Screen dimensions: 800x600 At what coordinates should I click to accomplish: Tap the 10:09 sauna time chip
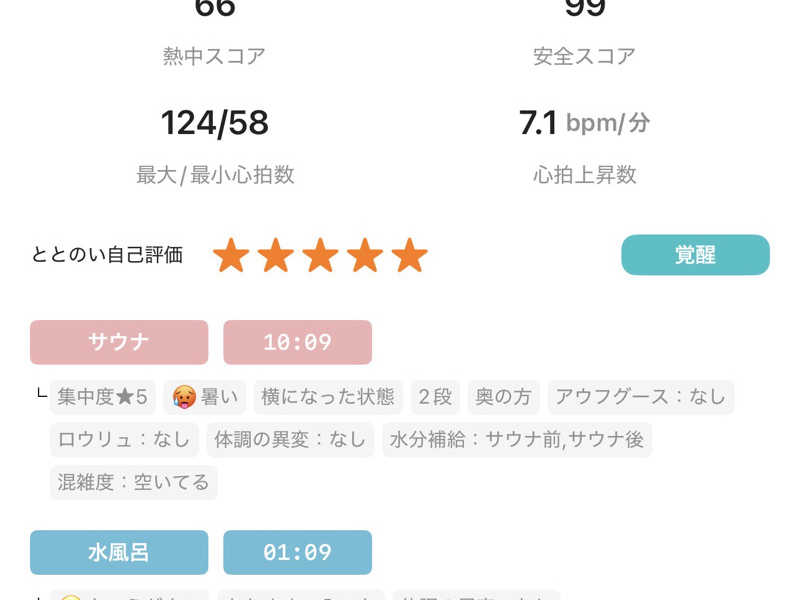[x=297, y=342]
